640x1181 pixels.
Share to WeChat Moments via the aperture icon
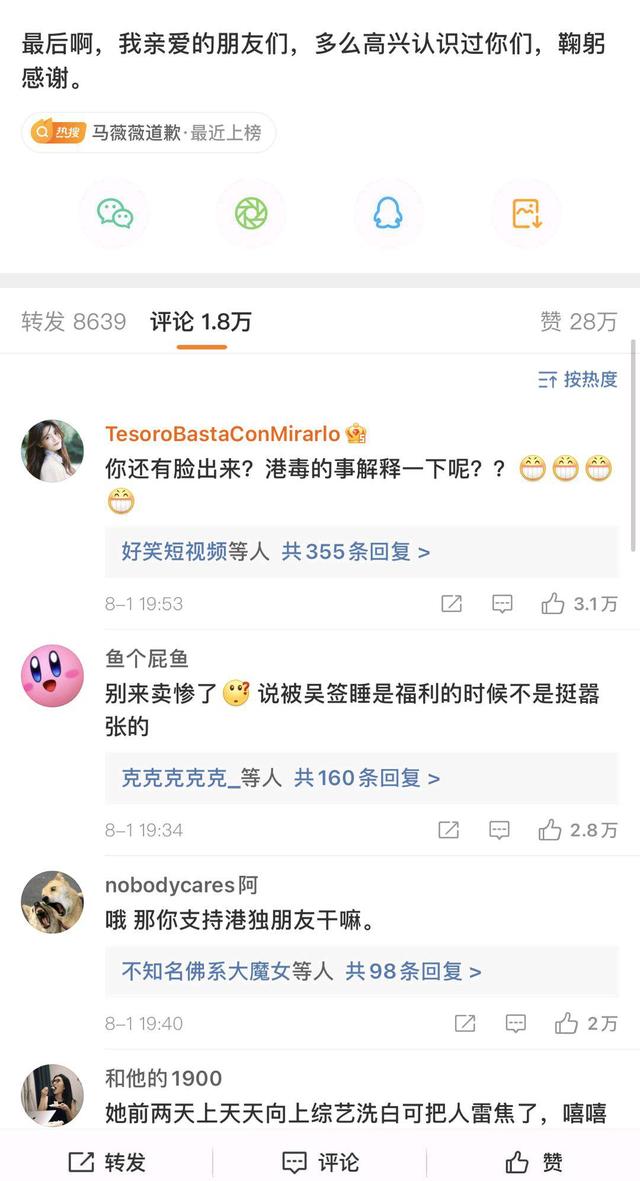tap(251, 213)
